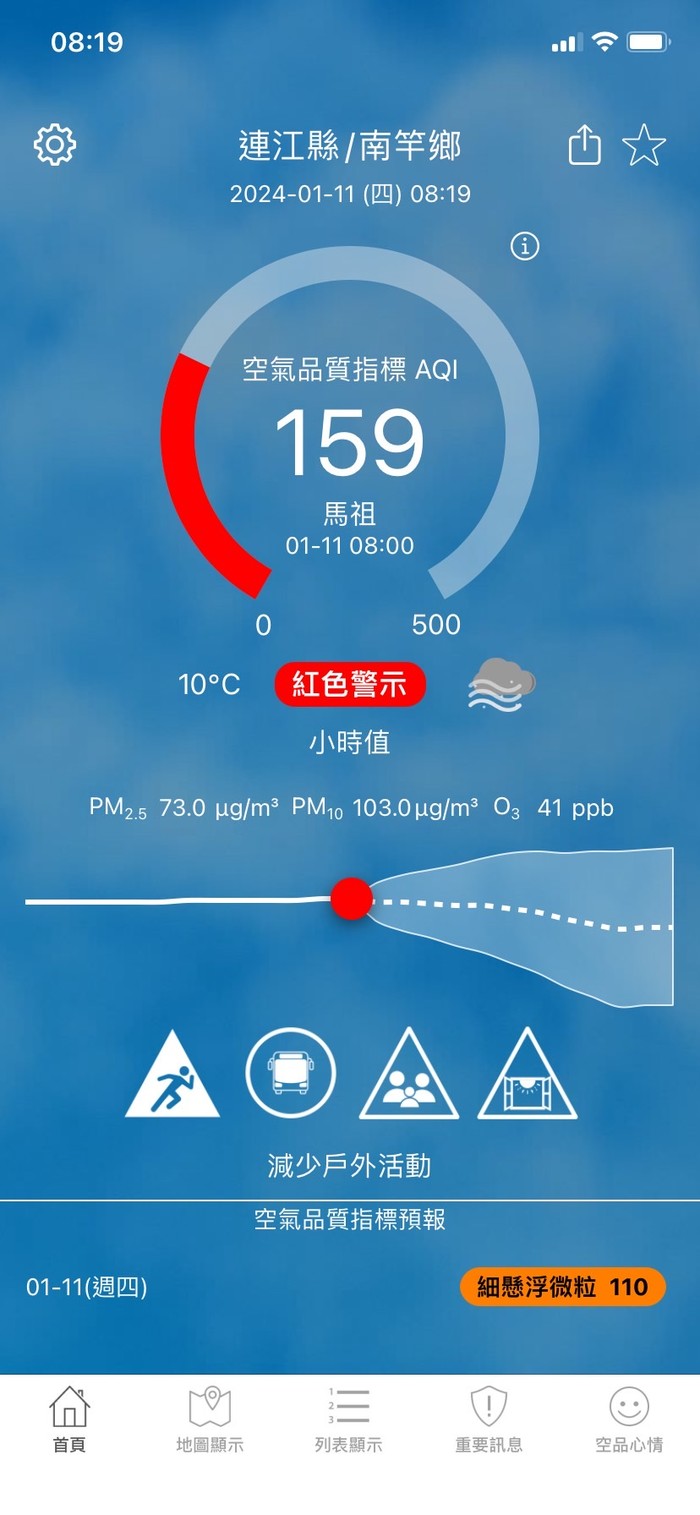700x1515 pixels.
Task: Open the settings gear
Action: coord(55,145)
